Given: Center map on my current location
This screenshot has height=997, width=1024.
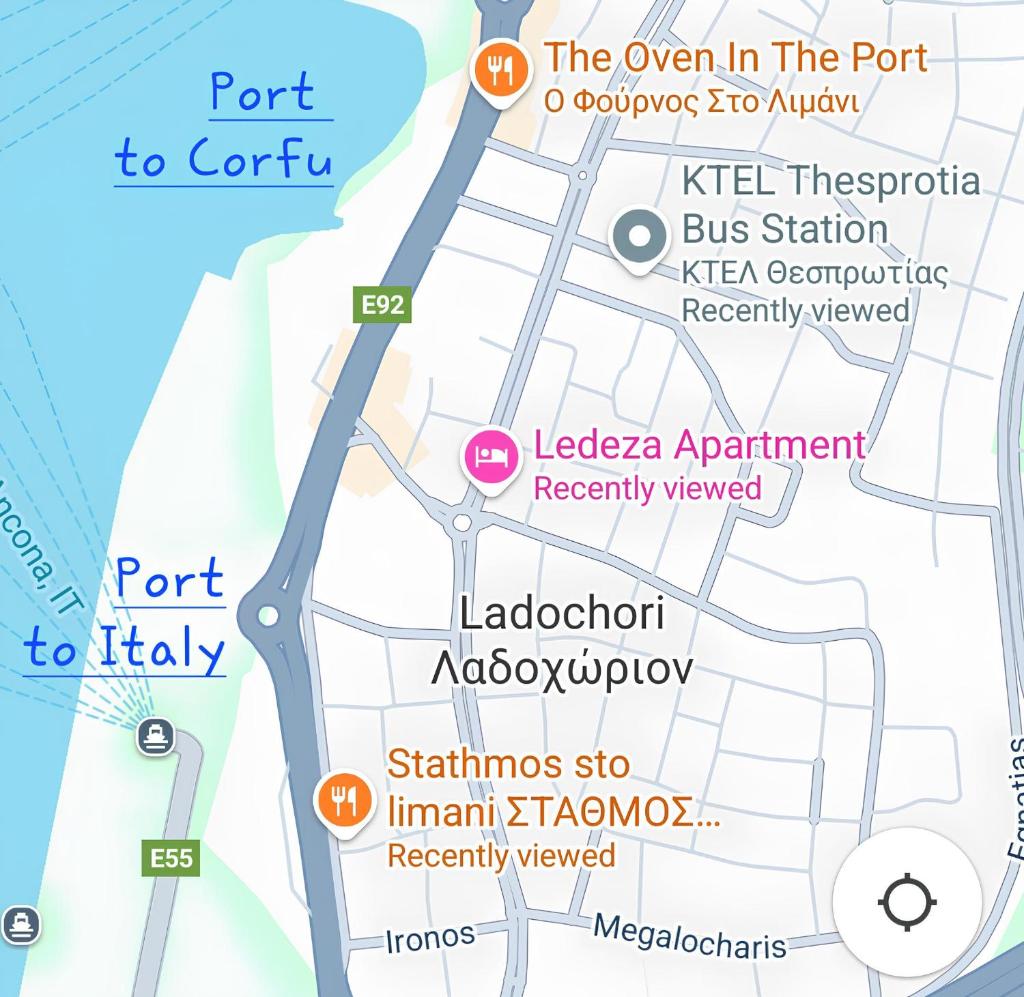Looking at the screenshot, I should 907,902.
